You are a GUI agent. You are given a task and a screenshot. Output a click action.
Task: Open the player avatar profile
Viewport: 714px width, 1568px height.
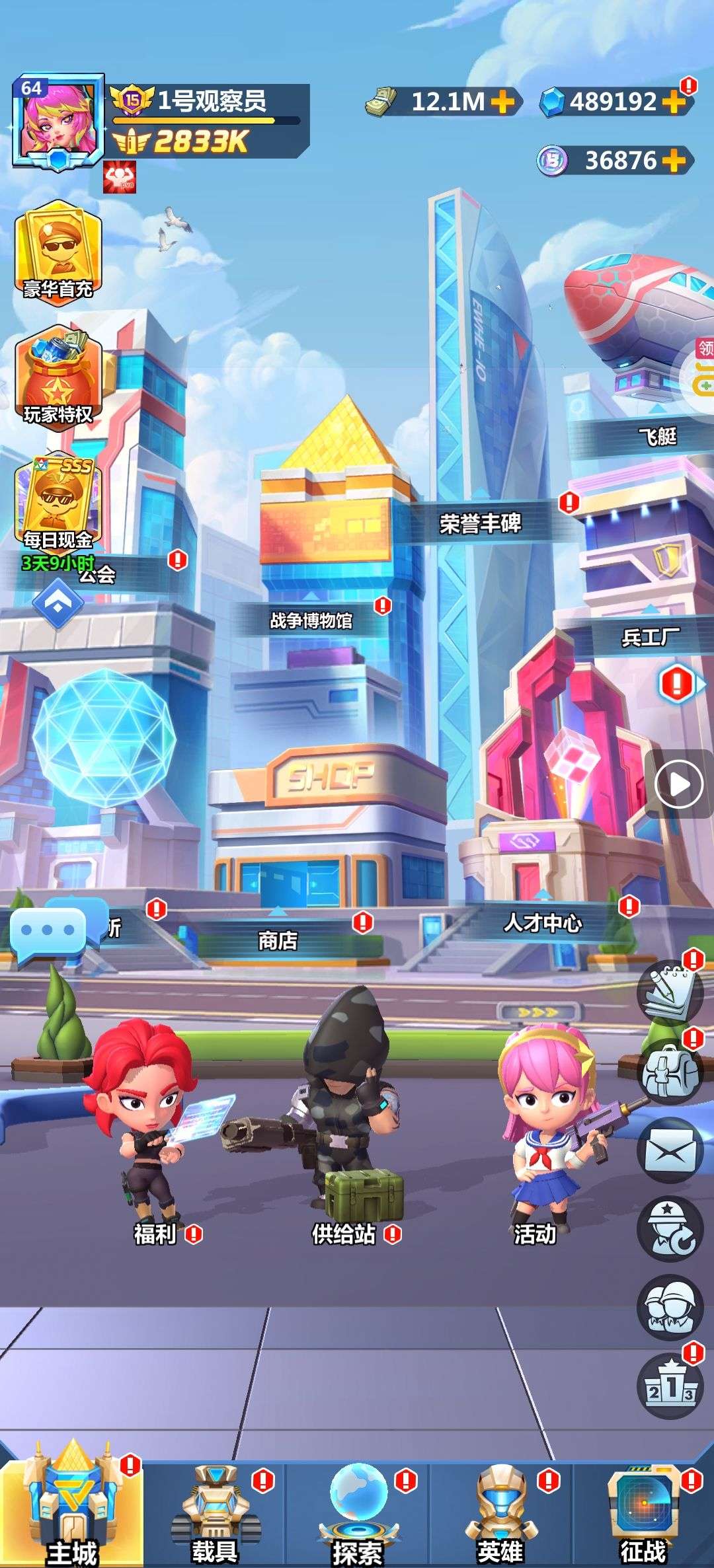coord(58,122)
